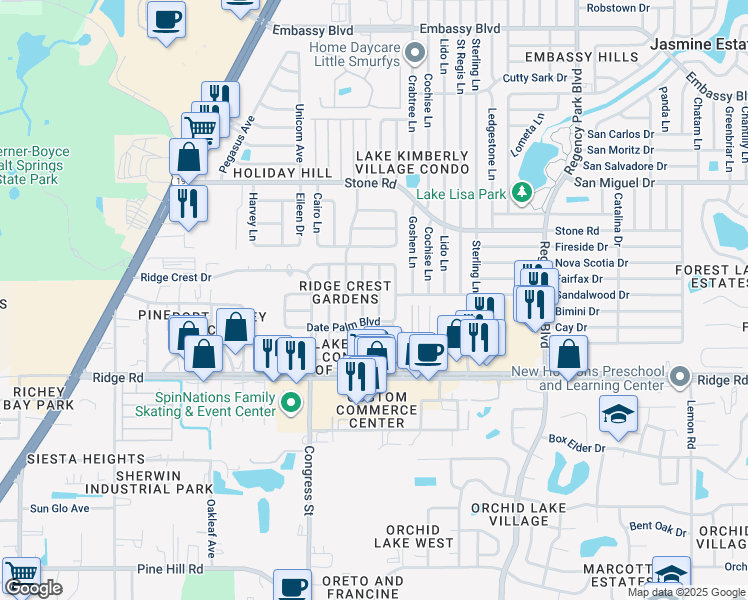The height and width of the screenshot is (600, 748).
Task: Open the shopping bag marker at US-19 and Holiday Hill
Action: [x=188, y=161]
